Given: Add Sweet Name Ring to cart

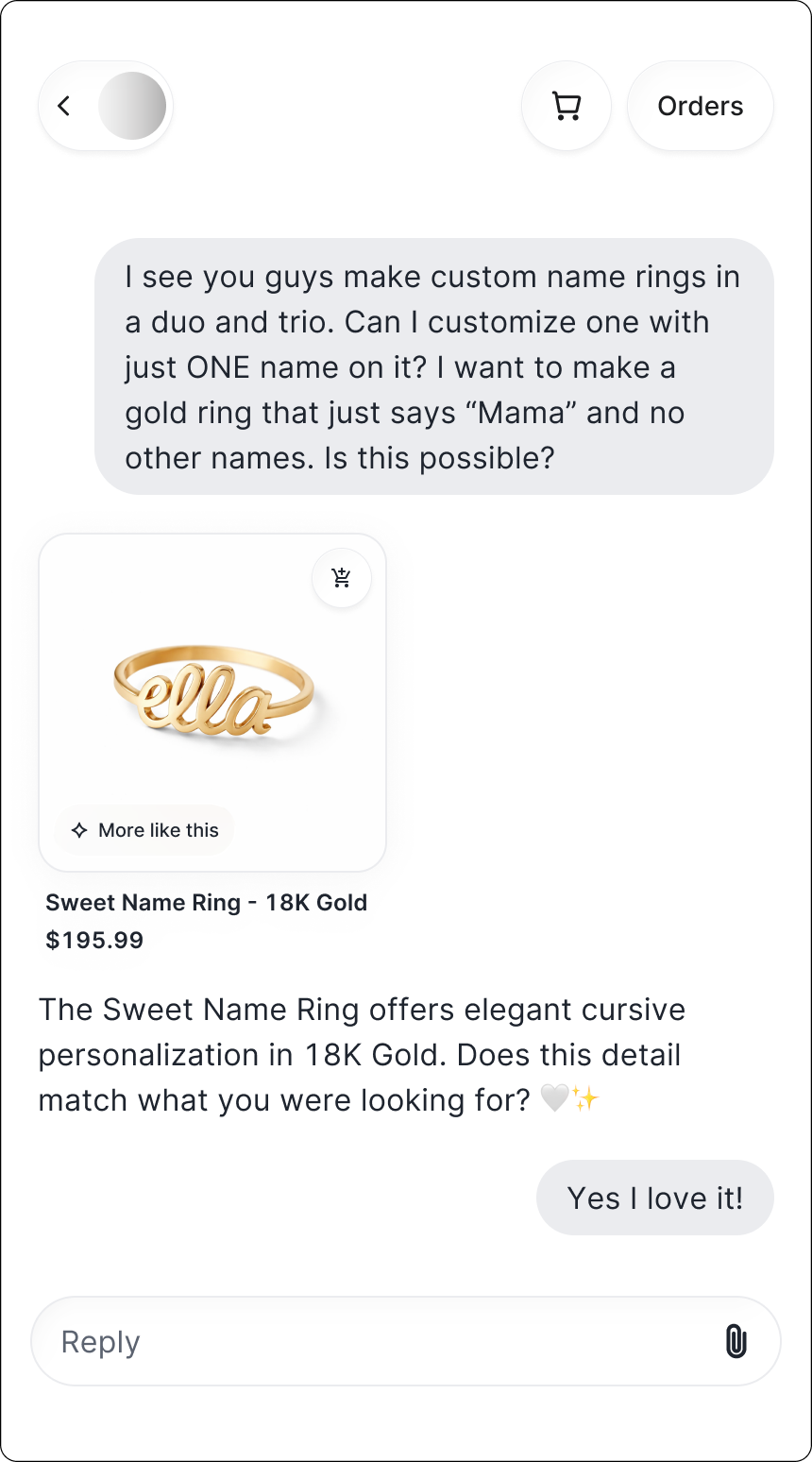Looking at the screenshot, I should pyautogui.click(x=342, y=578).
